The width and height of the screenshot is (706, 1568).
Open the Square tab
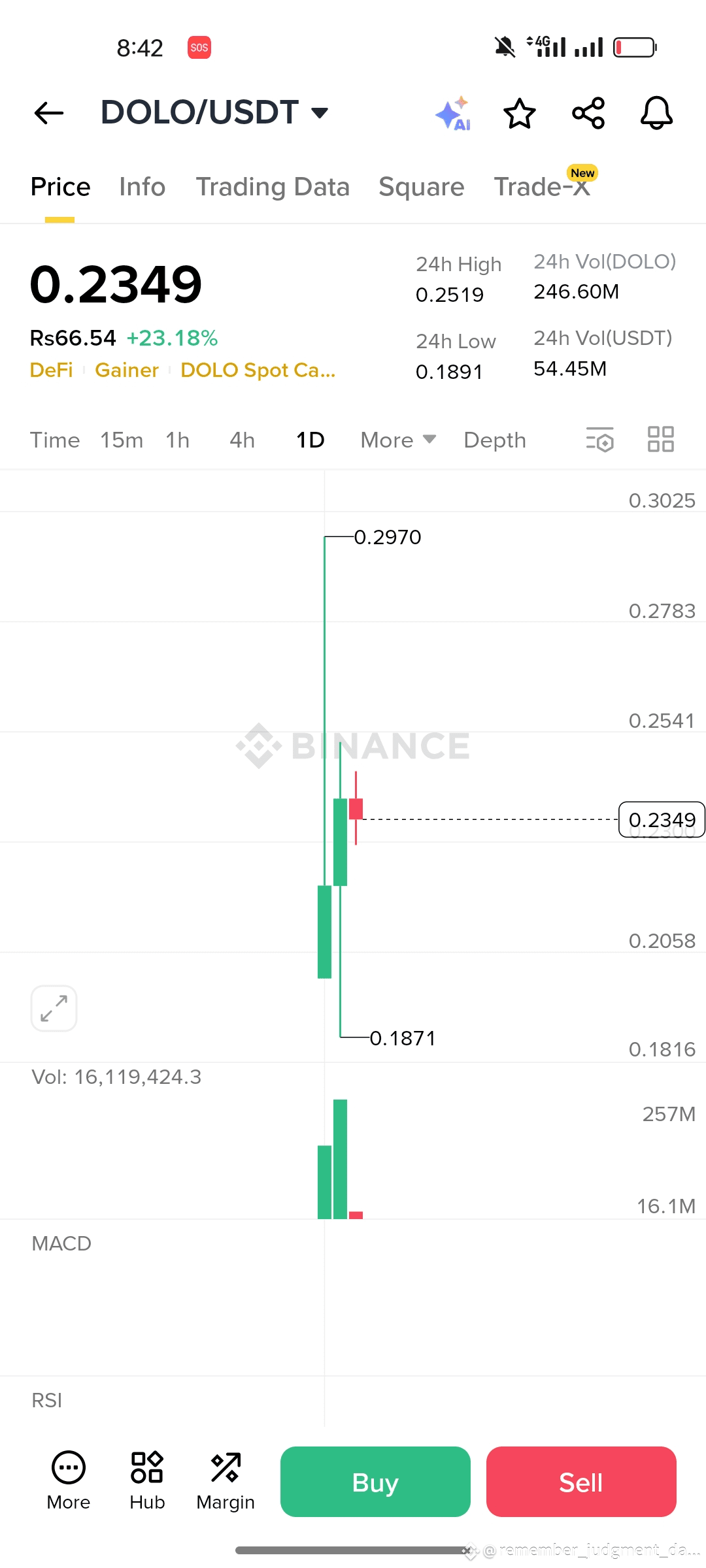tap(422, 187)
